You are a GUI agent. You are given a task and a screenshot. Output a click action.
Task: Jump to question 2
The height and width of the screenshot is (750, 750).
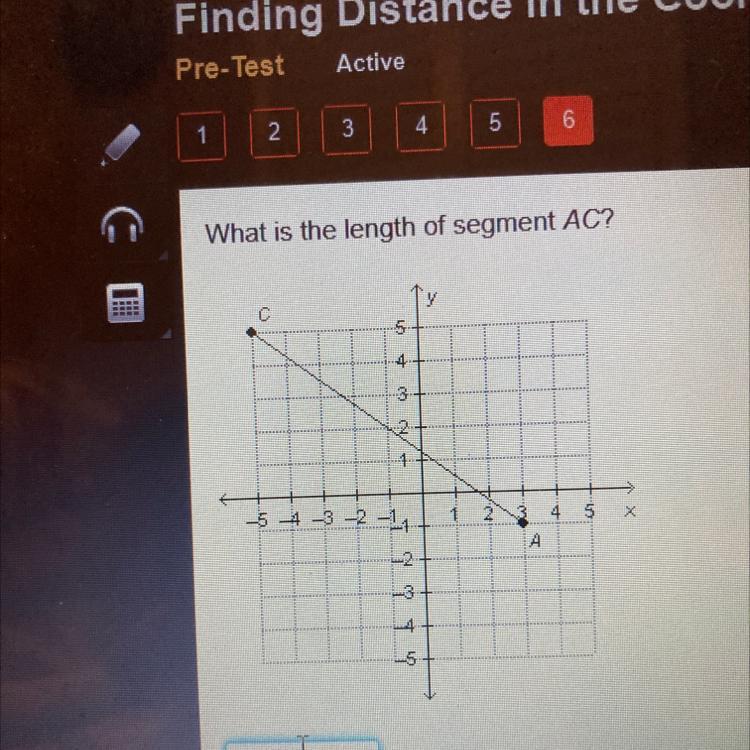click(x=274, y=133)
